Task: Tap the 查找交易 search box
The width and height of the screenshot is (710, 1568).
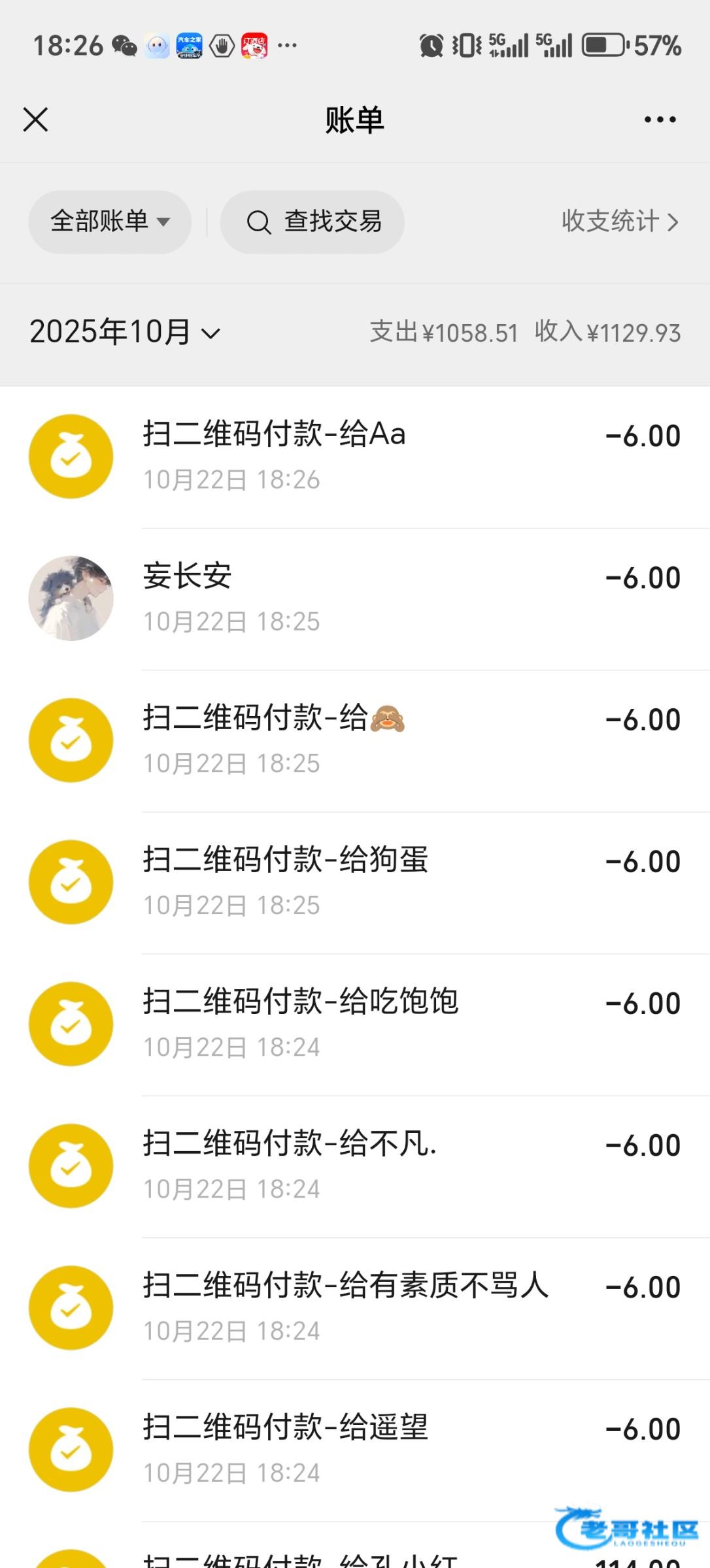Action: (x=313, y=221)
